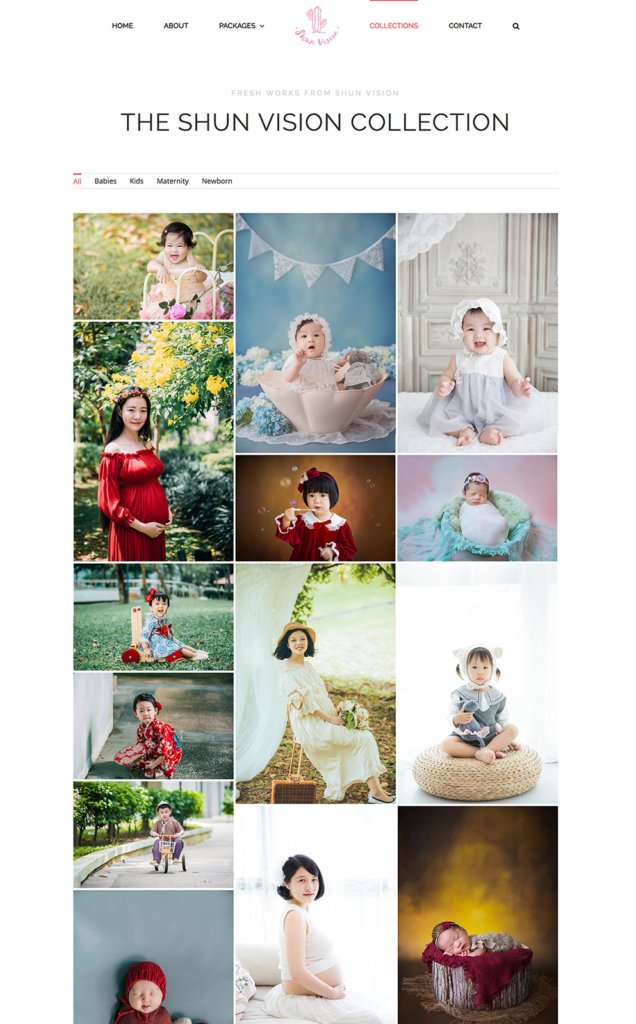
Task: Filter gallery by Babies
Action: [105, 181]
